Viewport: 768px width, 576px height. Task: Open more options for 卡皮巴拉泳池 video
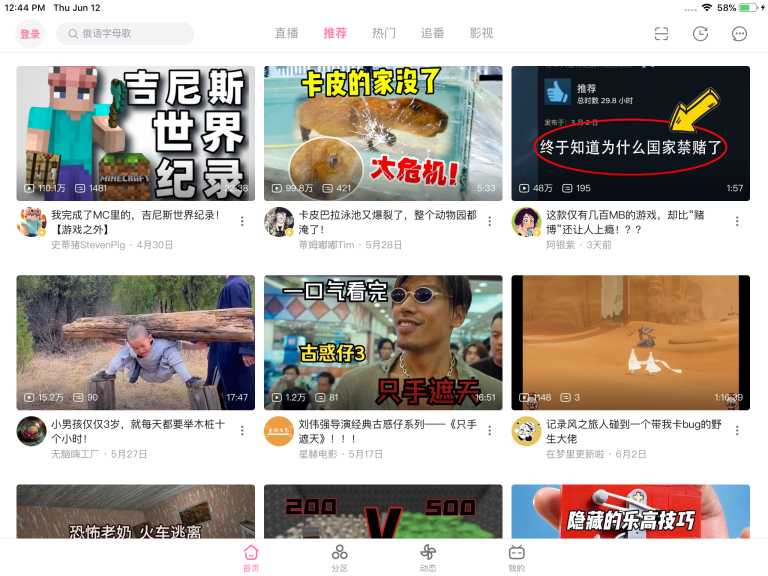coord(489,221)
